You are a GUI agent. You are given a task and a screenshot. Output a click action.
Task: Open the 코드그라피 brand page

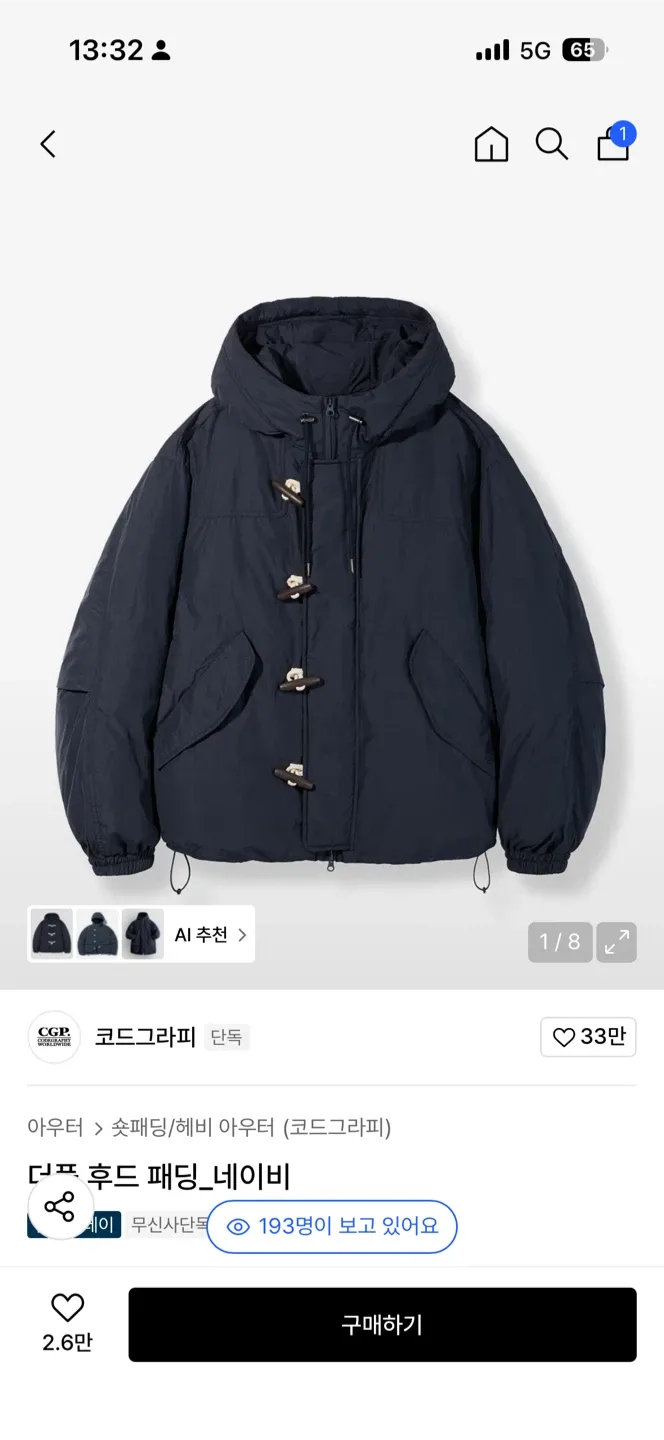pos(145,1037)
